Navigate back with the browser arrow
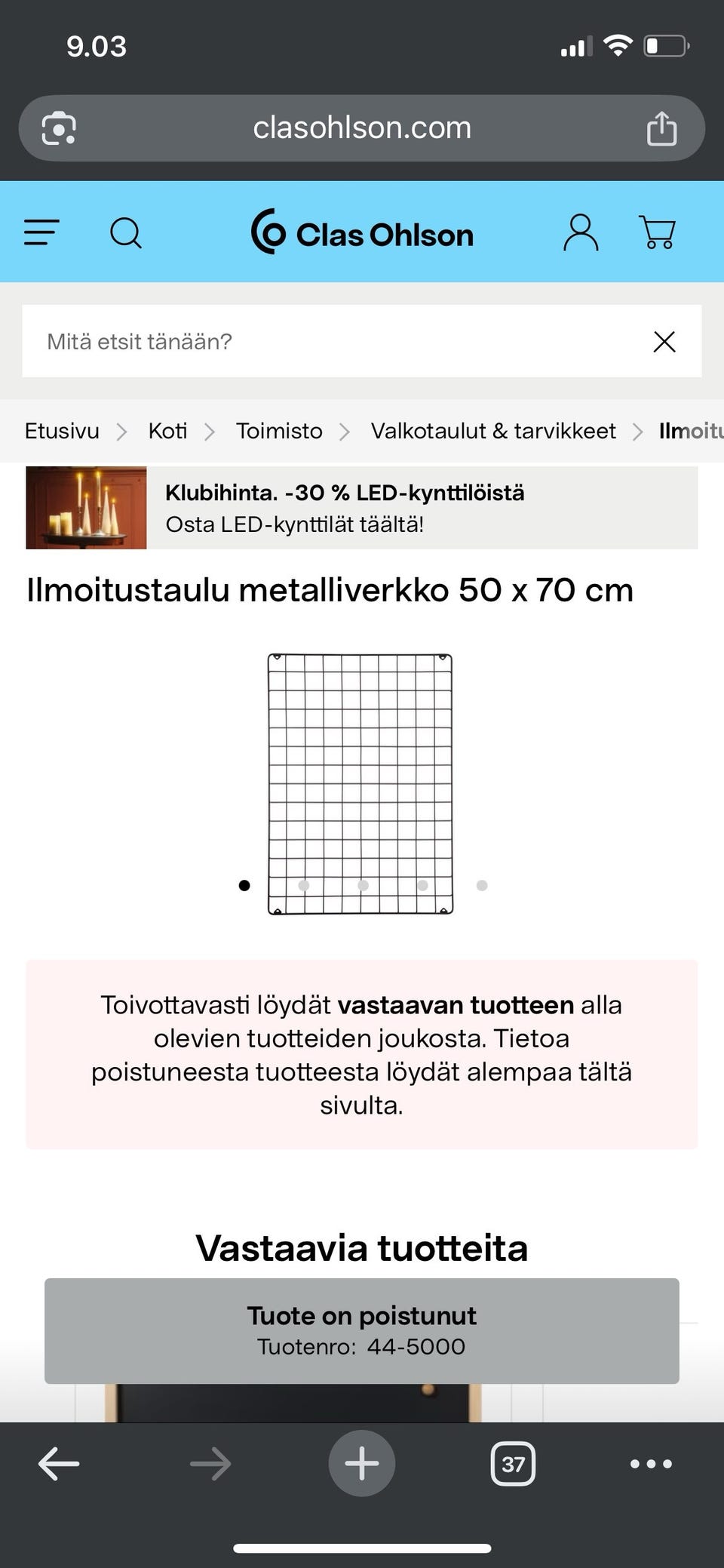Viewport: 724px width, 1568px height. [57, 1464]
